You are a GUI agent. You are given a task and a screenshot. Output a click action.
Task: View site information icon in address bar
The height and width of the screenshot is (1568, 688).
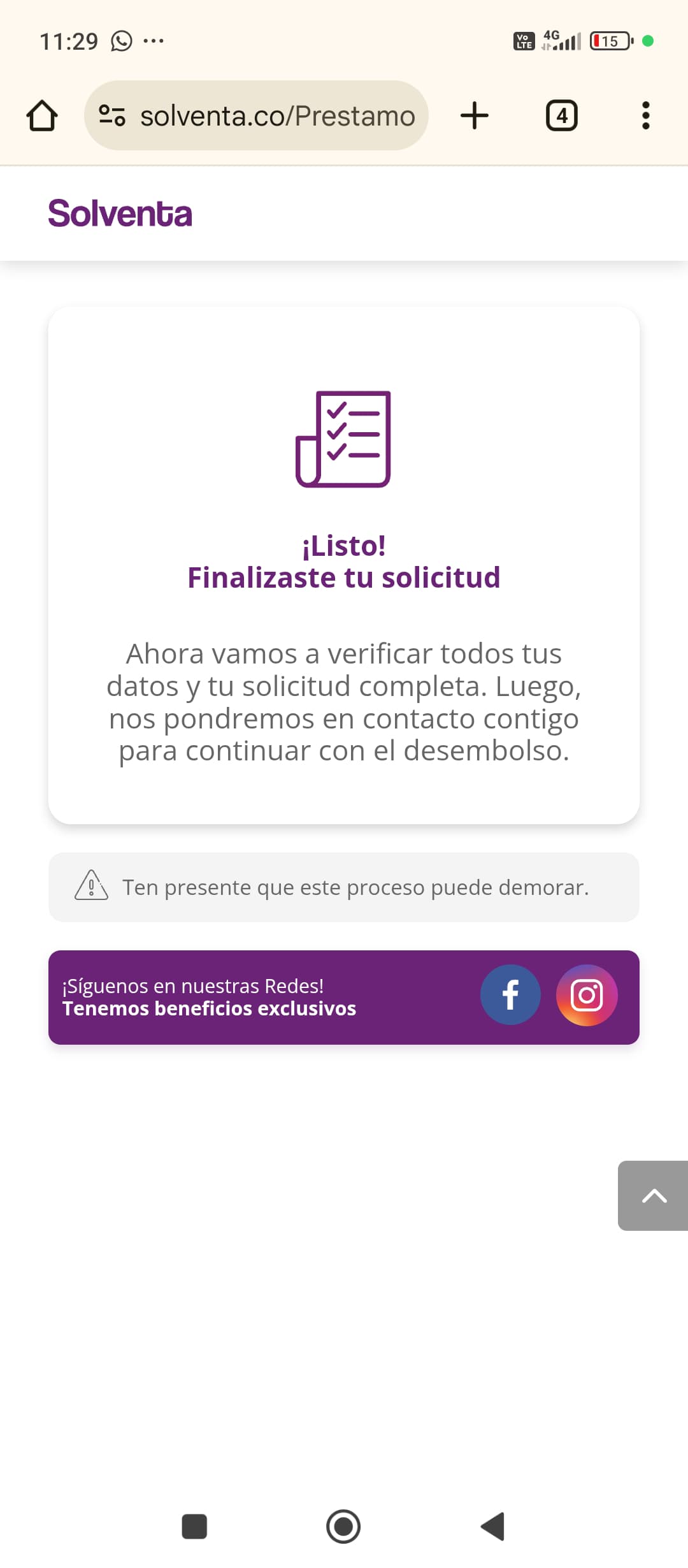112,116
